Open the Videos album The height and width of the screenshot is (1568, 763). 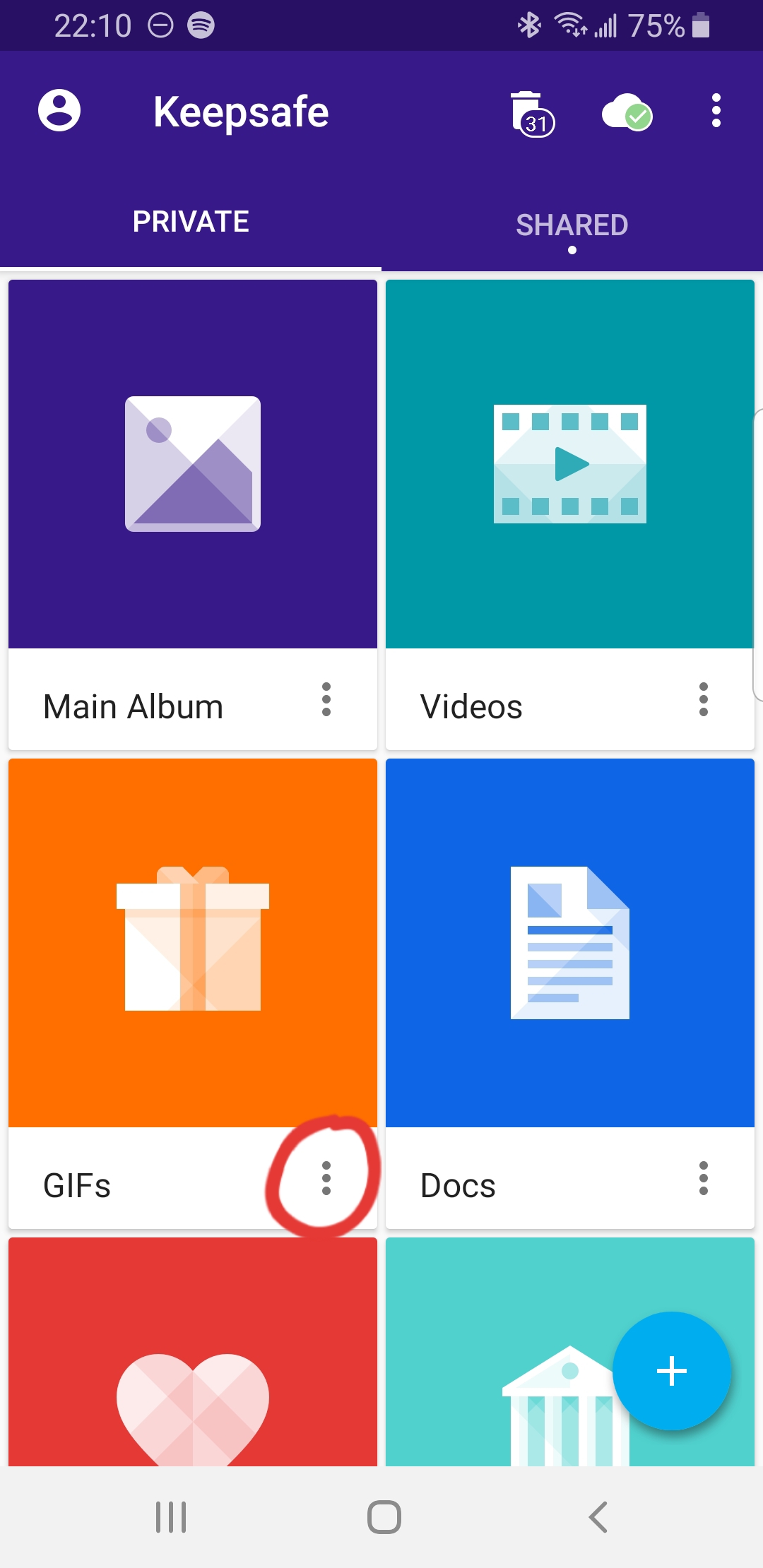[569, 465]
